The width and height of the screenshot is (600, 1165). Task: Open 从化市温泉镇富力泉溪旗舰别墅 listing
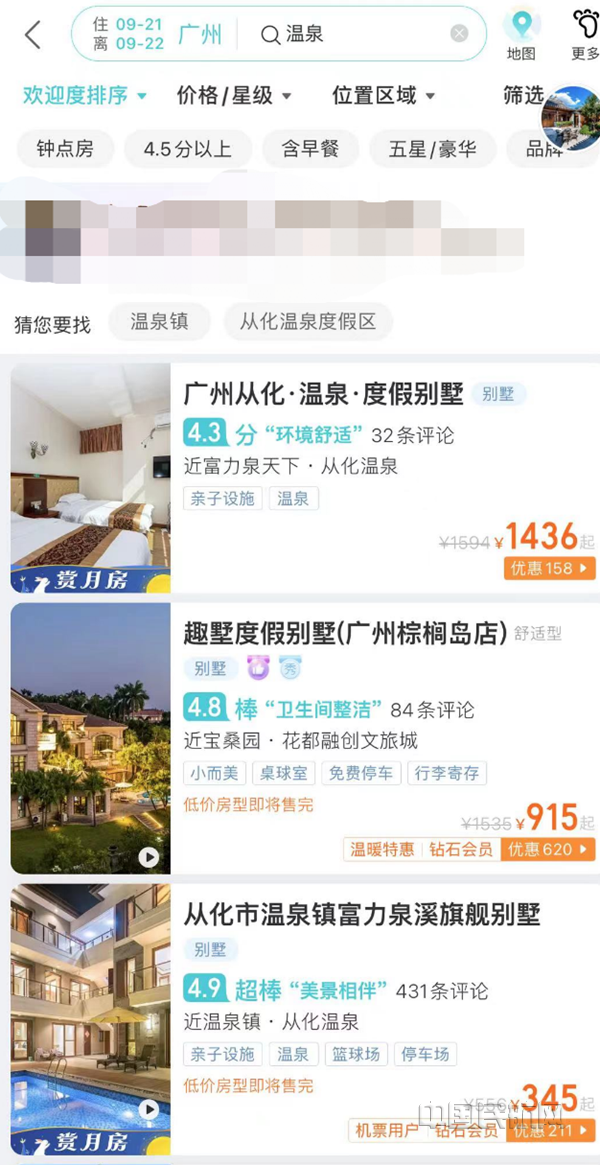tap(361, 913)
